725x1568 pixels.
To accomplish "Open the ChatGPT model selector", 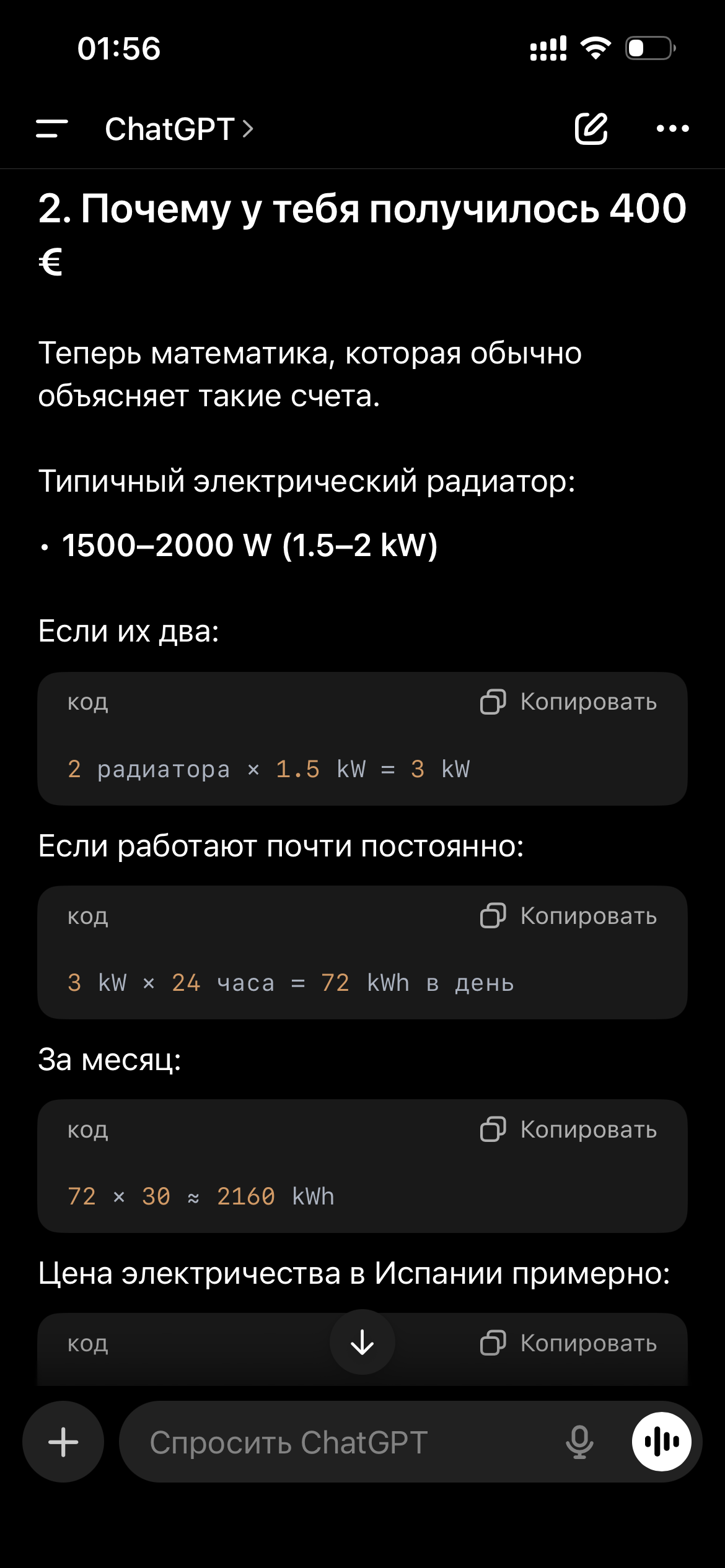I will coord(178,129).
